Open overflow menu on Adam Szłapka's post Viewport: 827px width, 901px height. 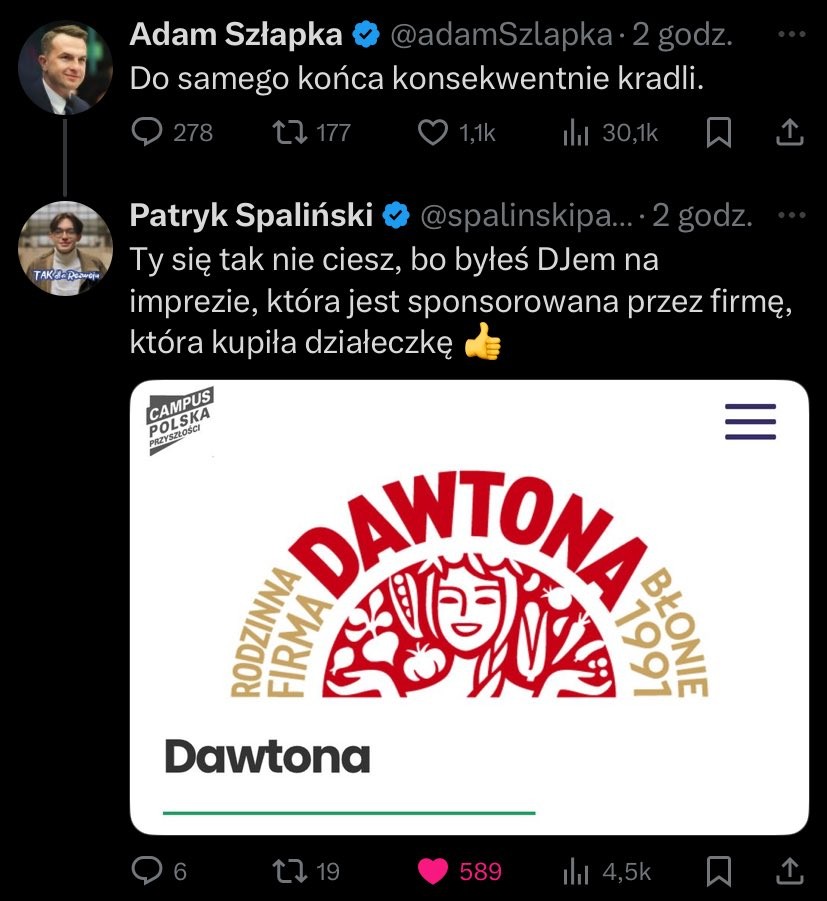pyautogui.click(x=791, y=35)
